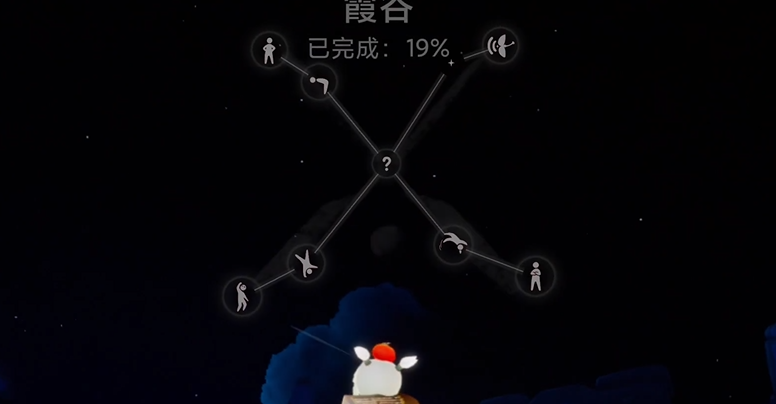This screenshot has height=404, width=776.
Task: Tap the shouting call spirit node
Action: tap(499, 45)
